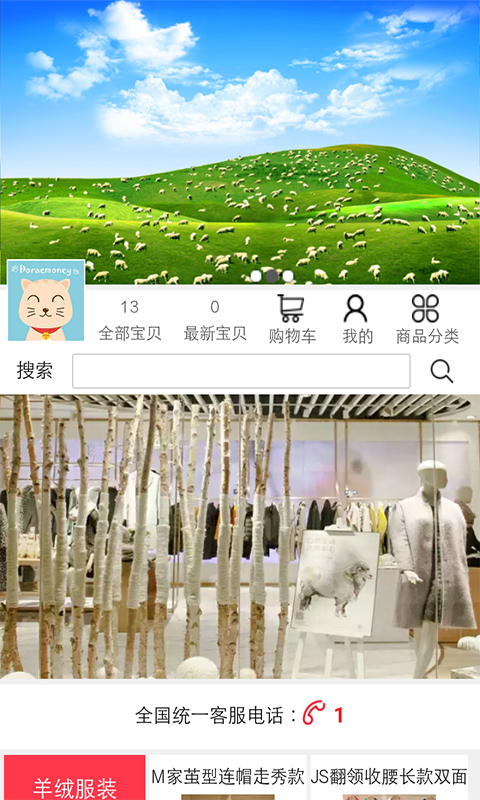Tap the magnifier search icon
Screen dimensions: 480x800
pos(441,371)
